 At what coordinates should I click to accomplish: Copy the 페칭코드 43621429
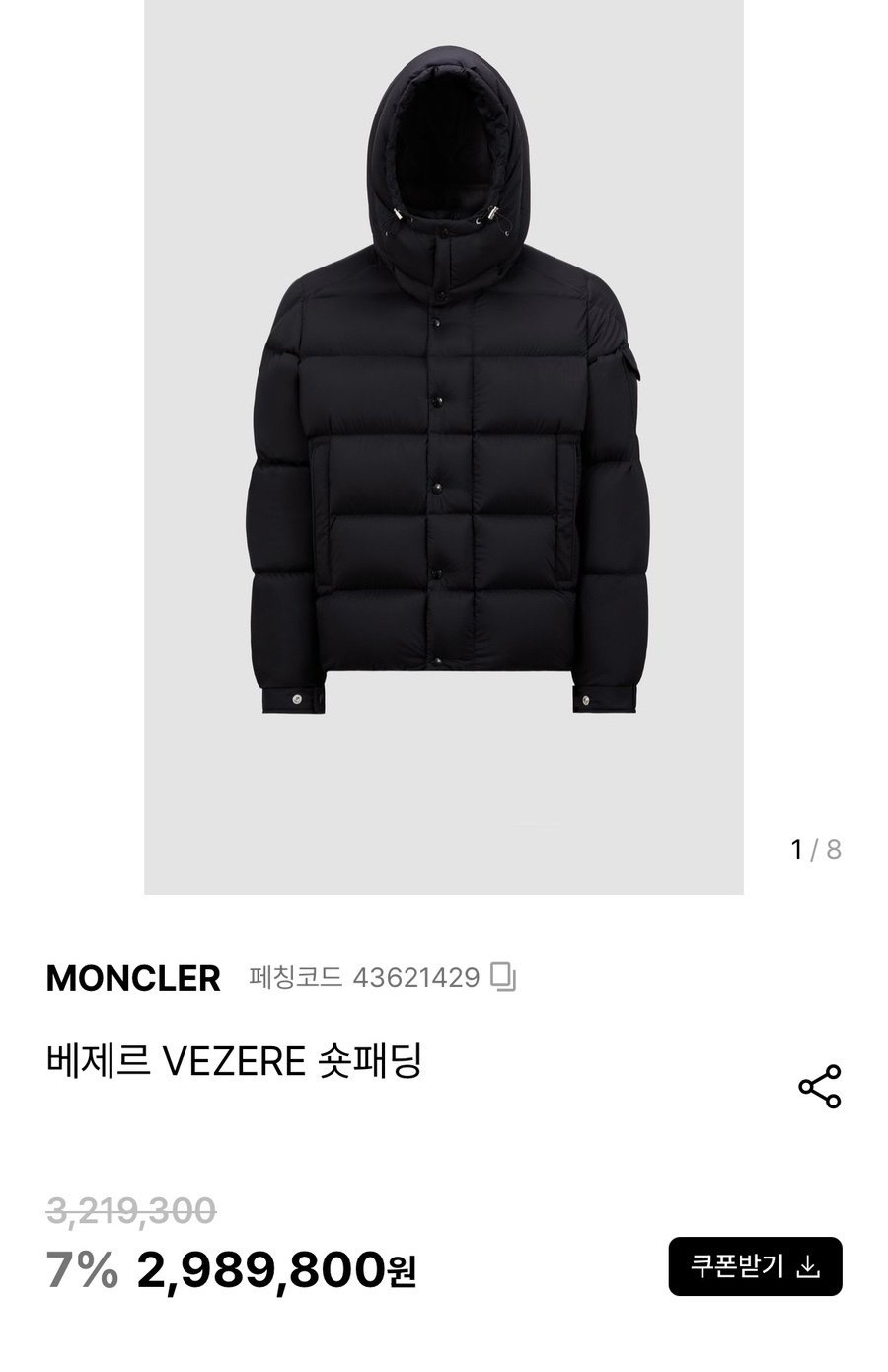click(x=504, y=978)
